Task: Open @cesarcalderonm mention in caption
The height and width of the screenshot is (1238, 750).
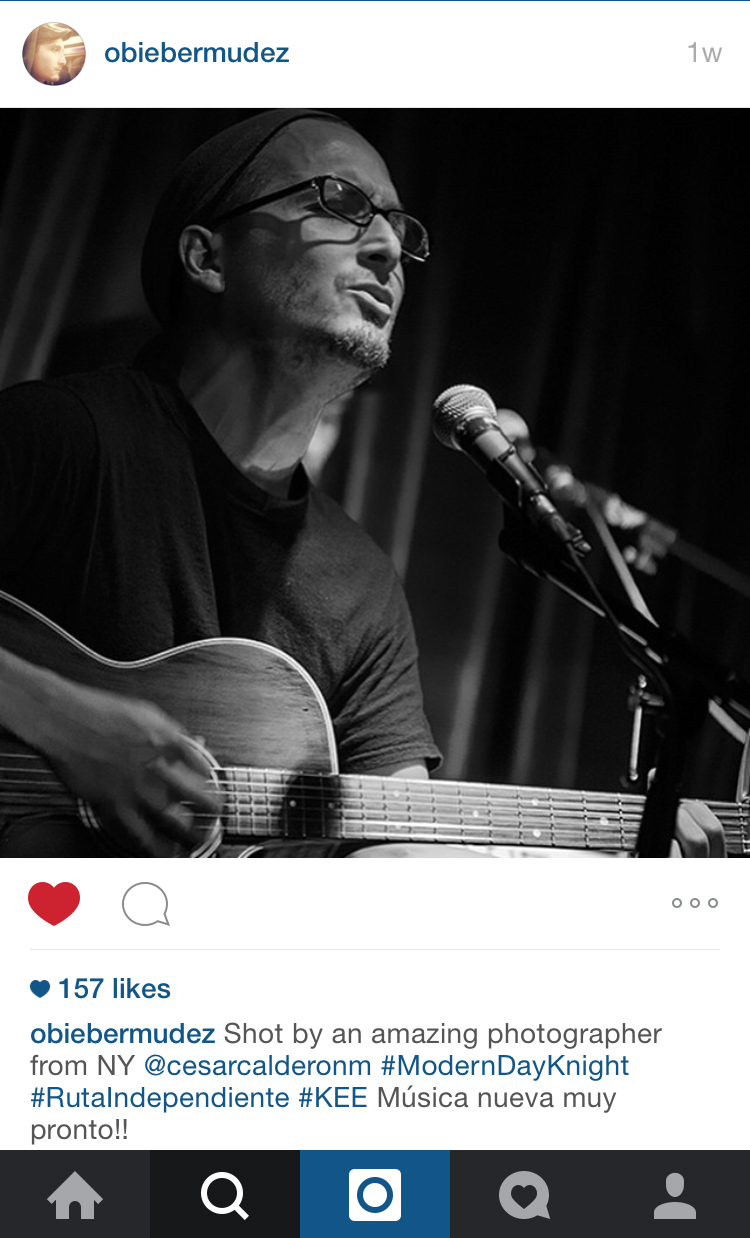Action: (258, 1065)
